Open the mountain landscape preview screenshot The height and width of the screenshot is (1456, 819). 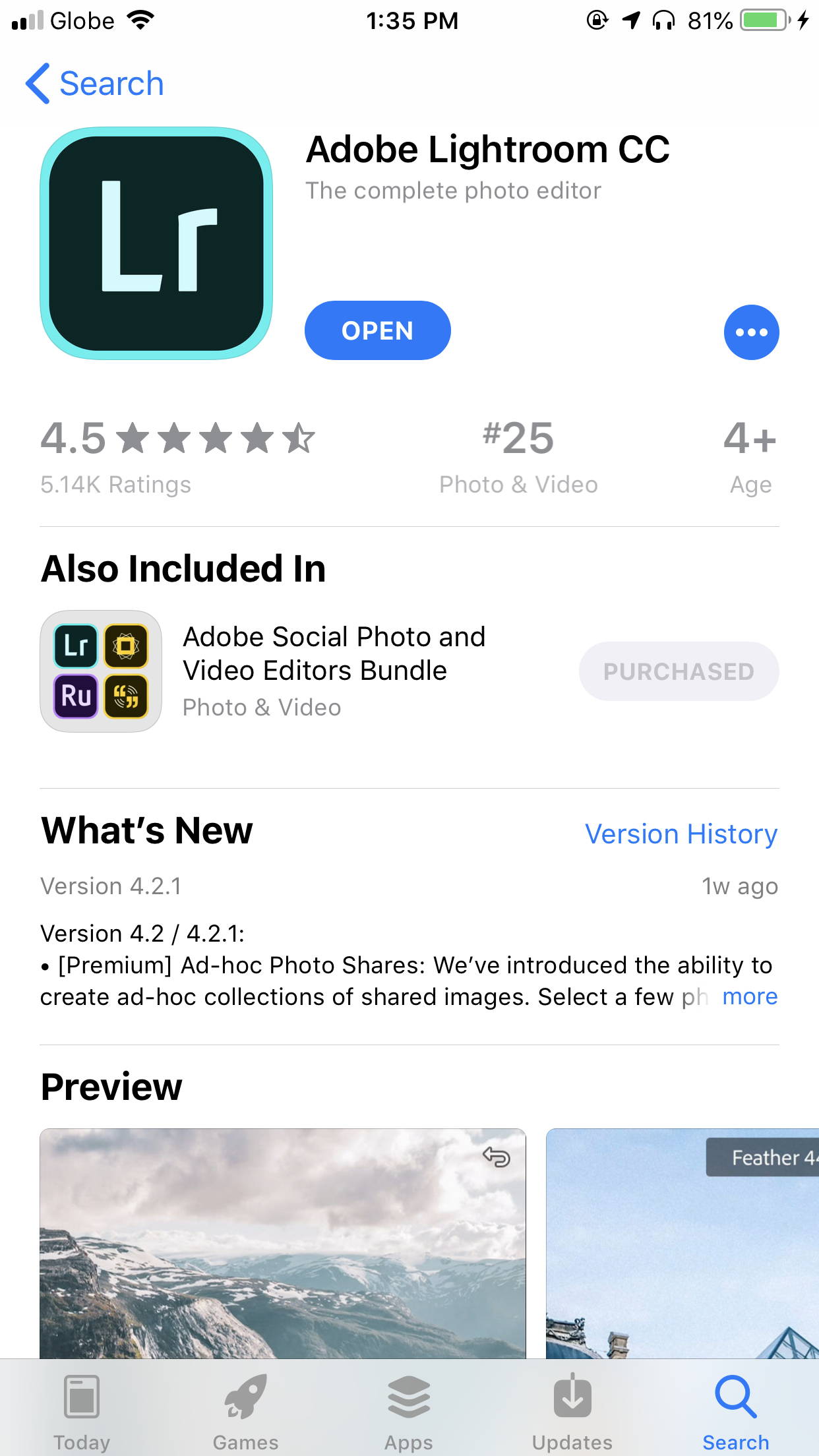tap(283, 1243)
